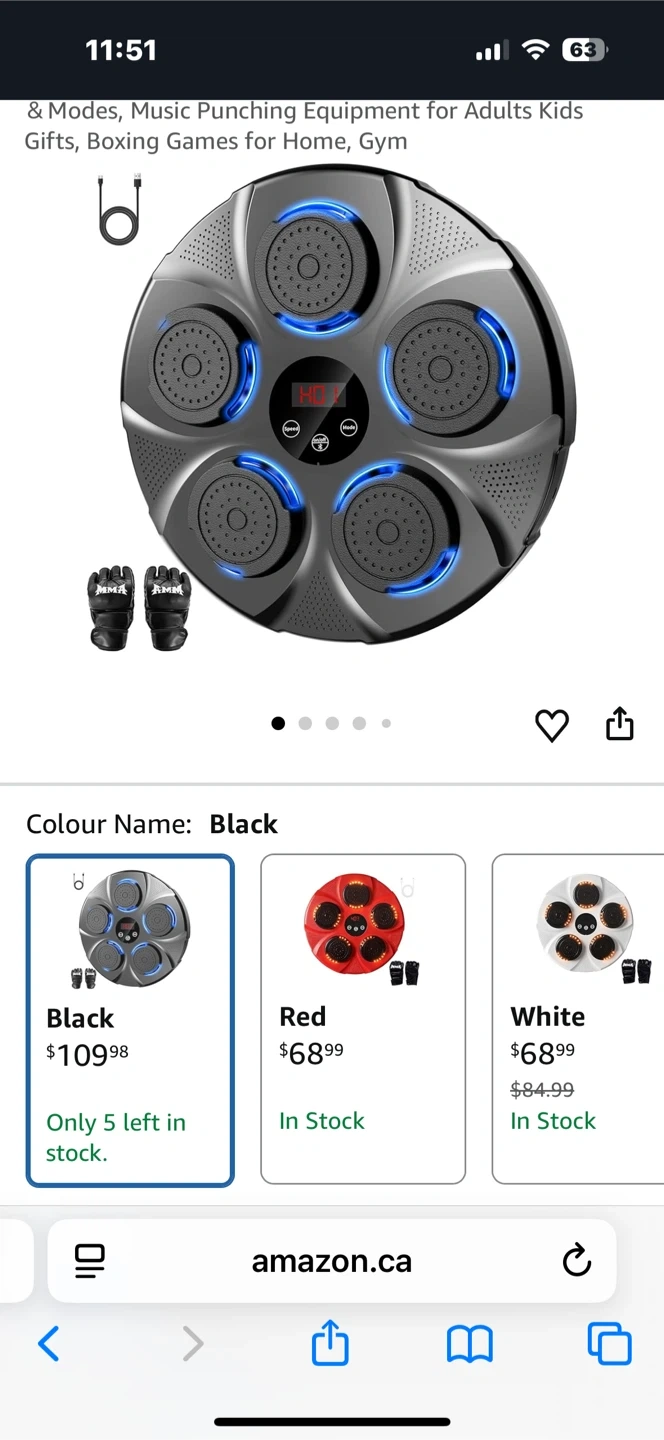This screenshot has width=664, height=1440.
Task: Show all open Safari tabs
Action: 609,1343
